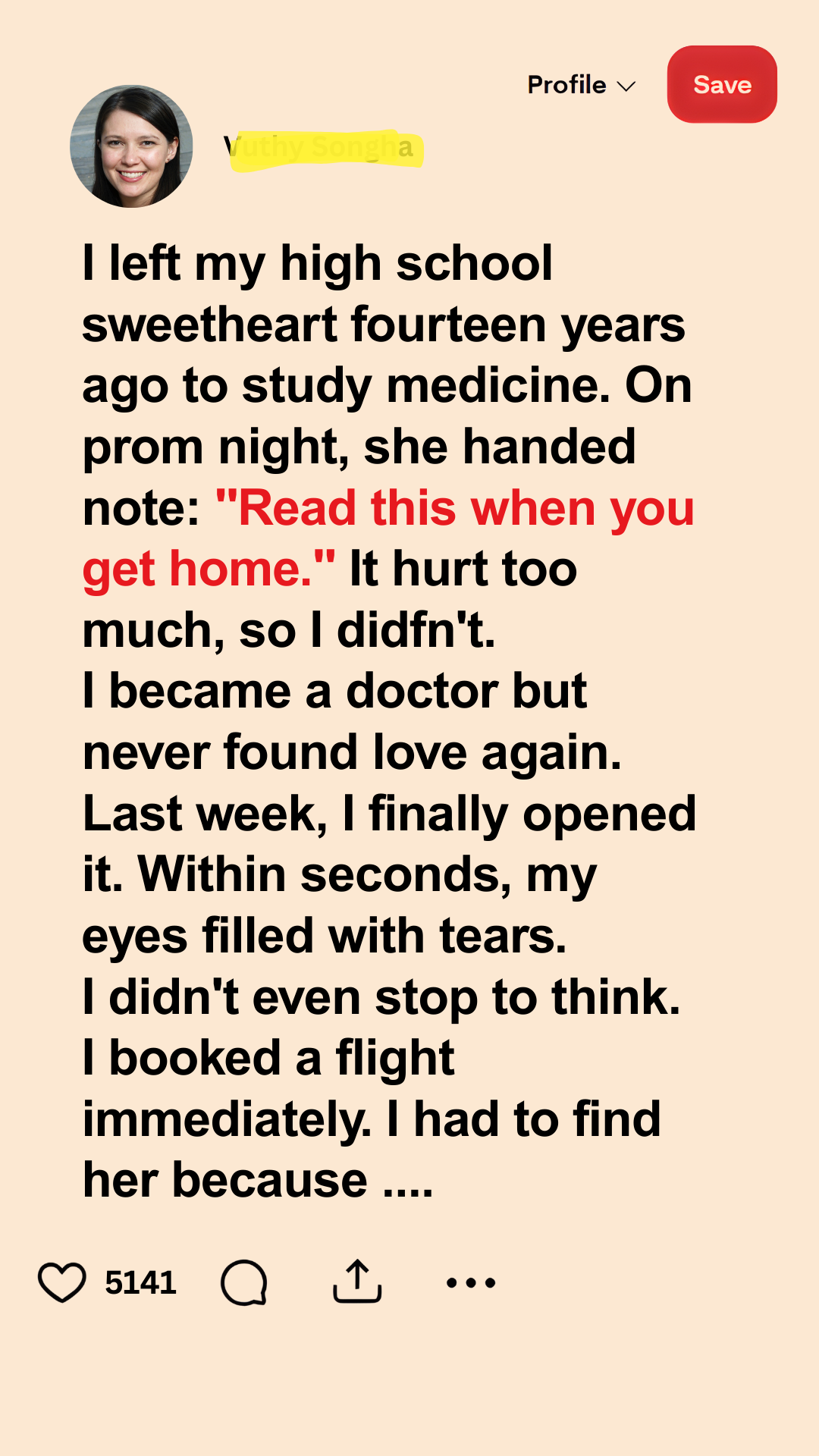Like the post with the heart icon
Screen dimensions: 819x1456
(x=62, y=1282)
